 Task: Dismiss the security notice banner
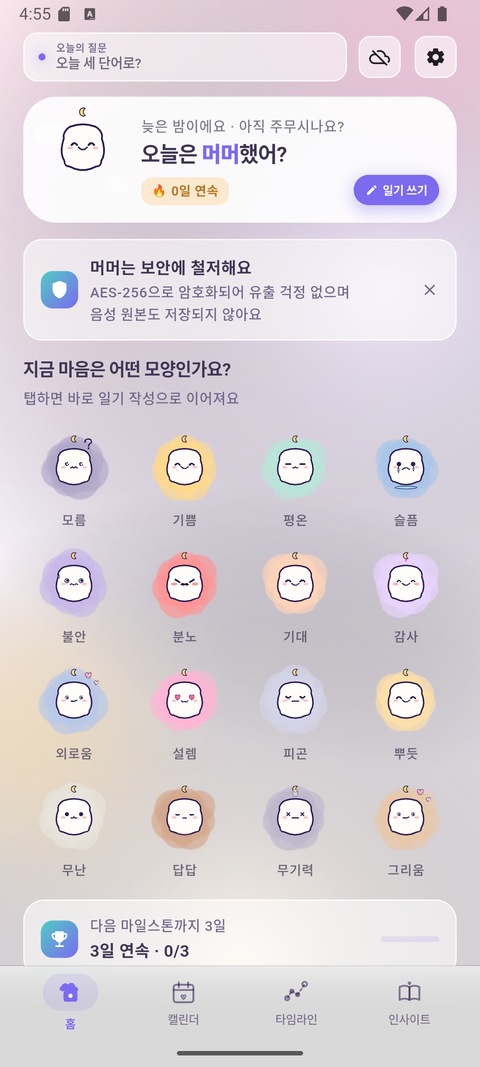point(430,290)
